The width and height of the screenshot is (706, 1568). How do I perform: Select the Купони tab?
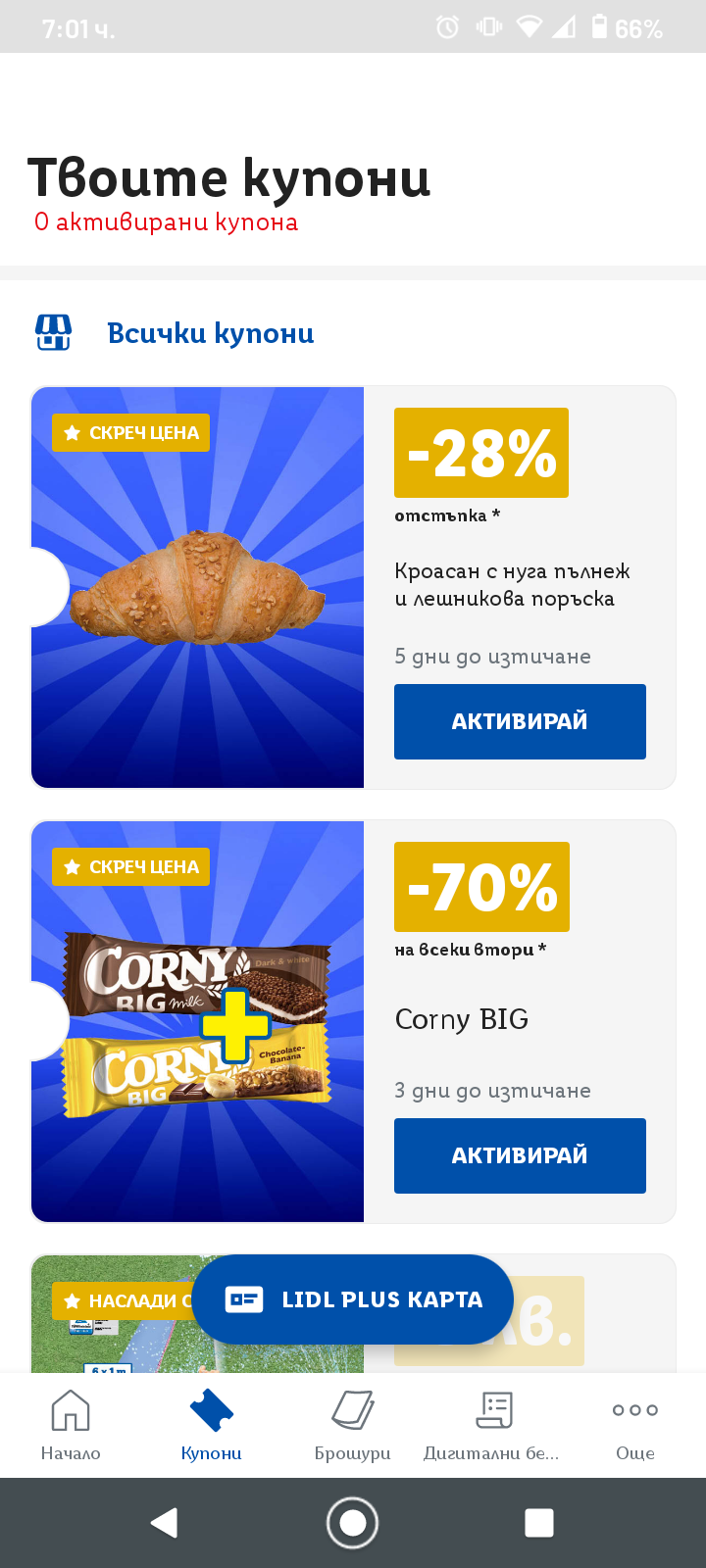212,1425
